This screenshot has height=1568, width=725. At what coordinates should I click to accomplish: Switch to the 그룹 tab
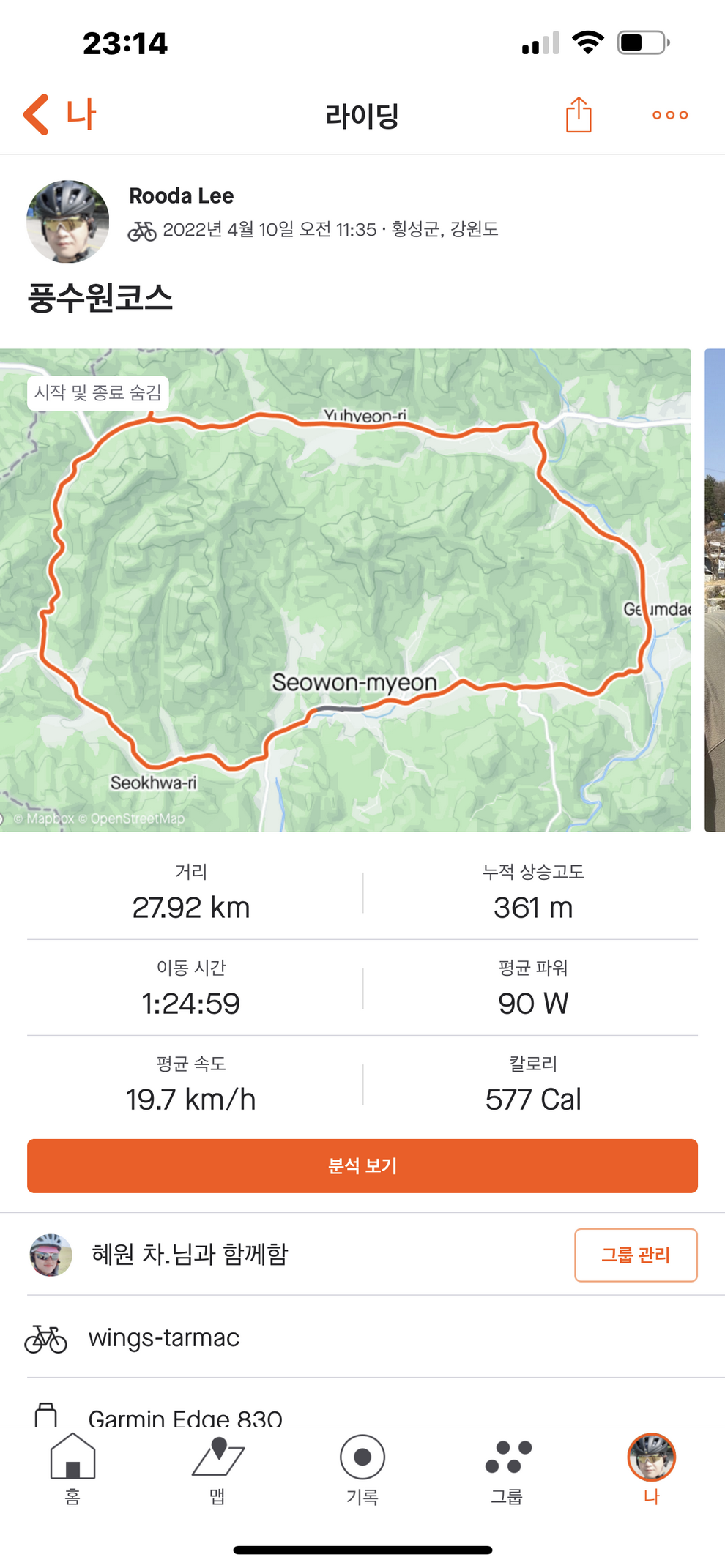[507, 1468]
